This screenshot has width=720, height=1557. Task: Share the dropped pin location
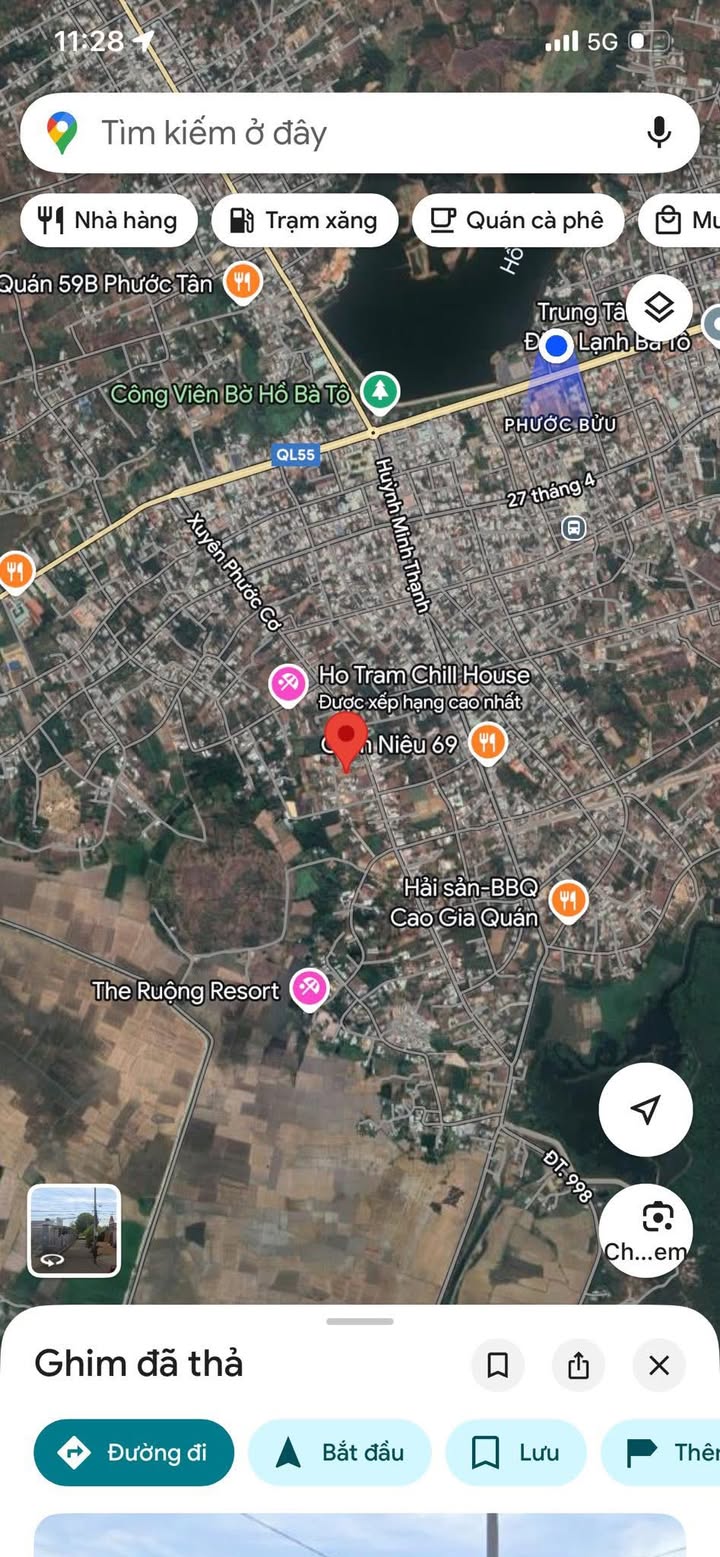click(578, 1365)
